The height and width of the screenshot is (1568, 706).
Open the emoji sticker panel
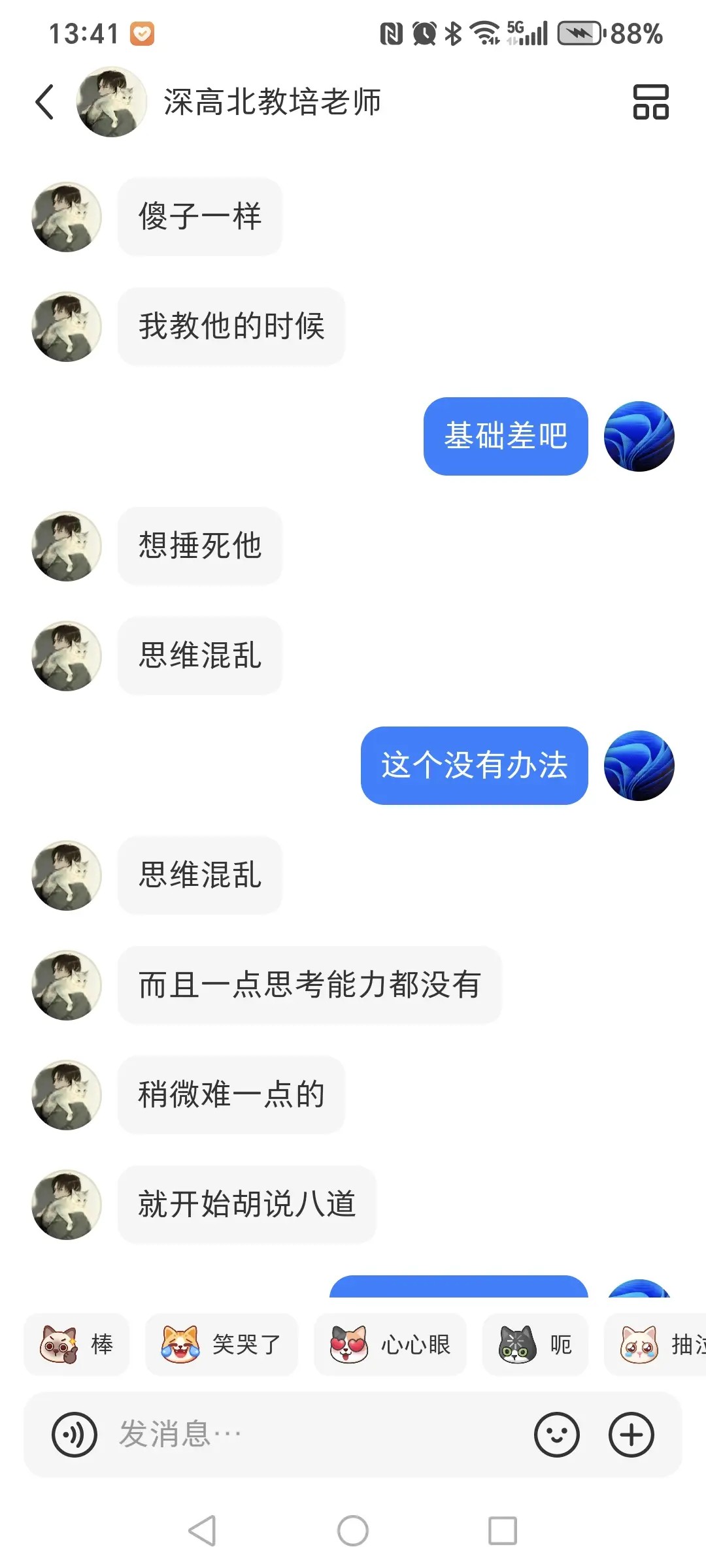tap(557, 1435)
